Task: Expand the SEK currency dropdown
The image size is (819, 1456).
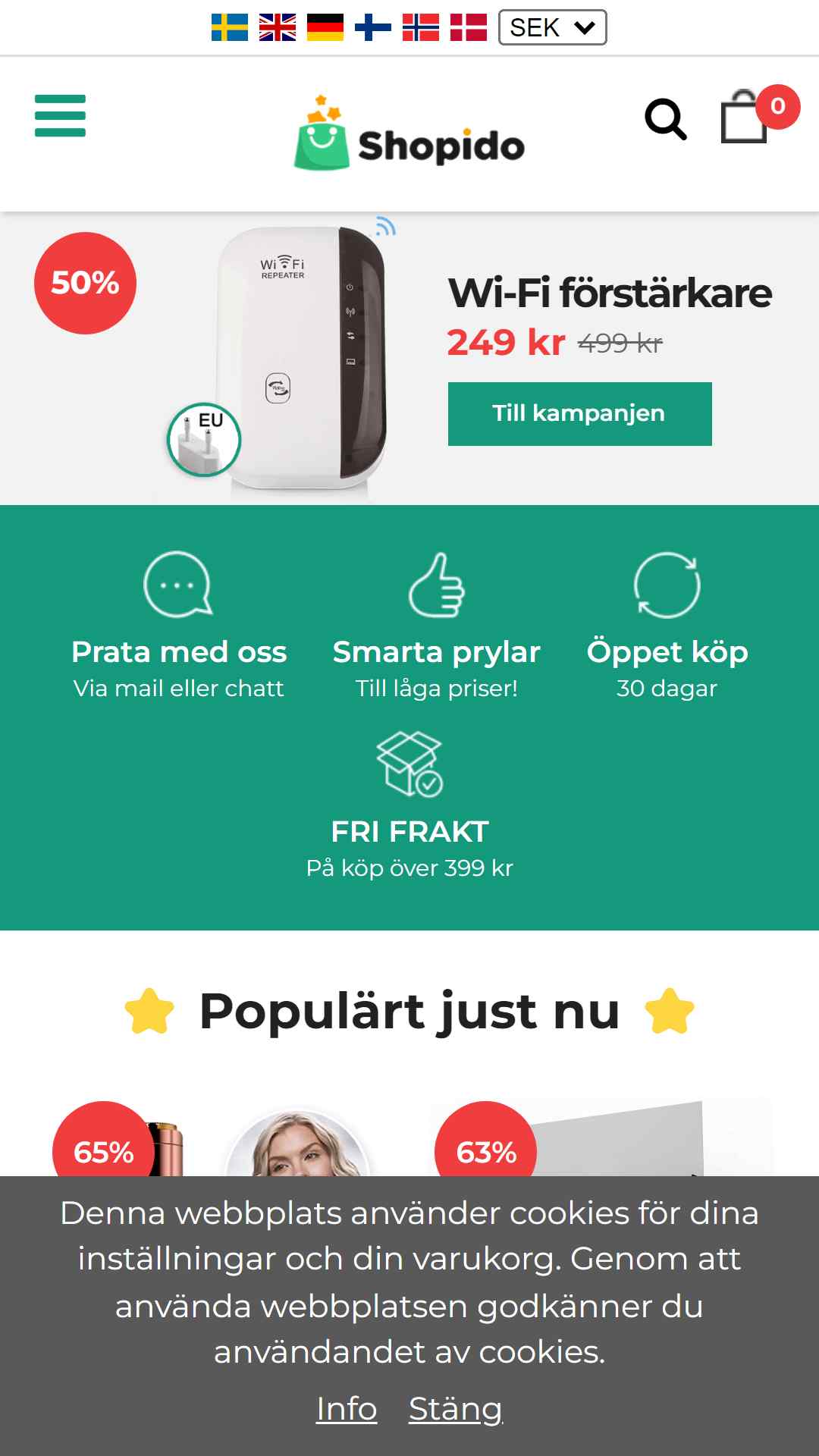Action: click(x=552, y=27)
